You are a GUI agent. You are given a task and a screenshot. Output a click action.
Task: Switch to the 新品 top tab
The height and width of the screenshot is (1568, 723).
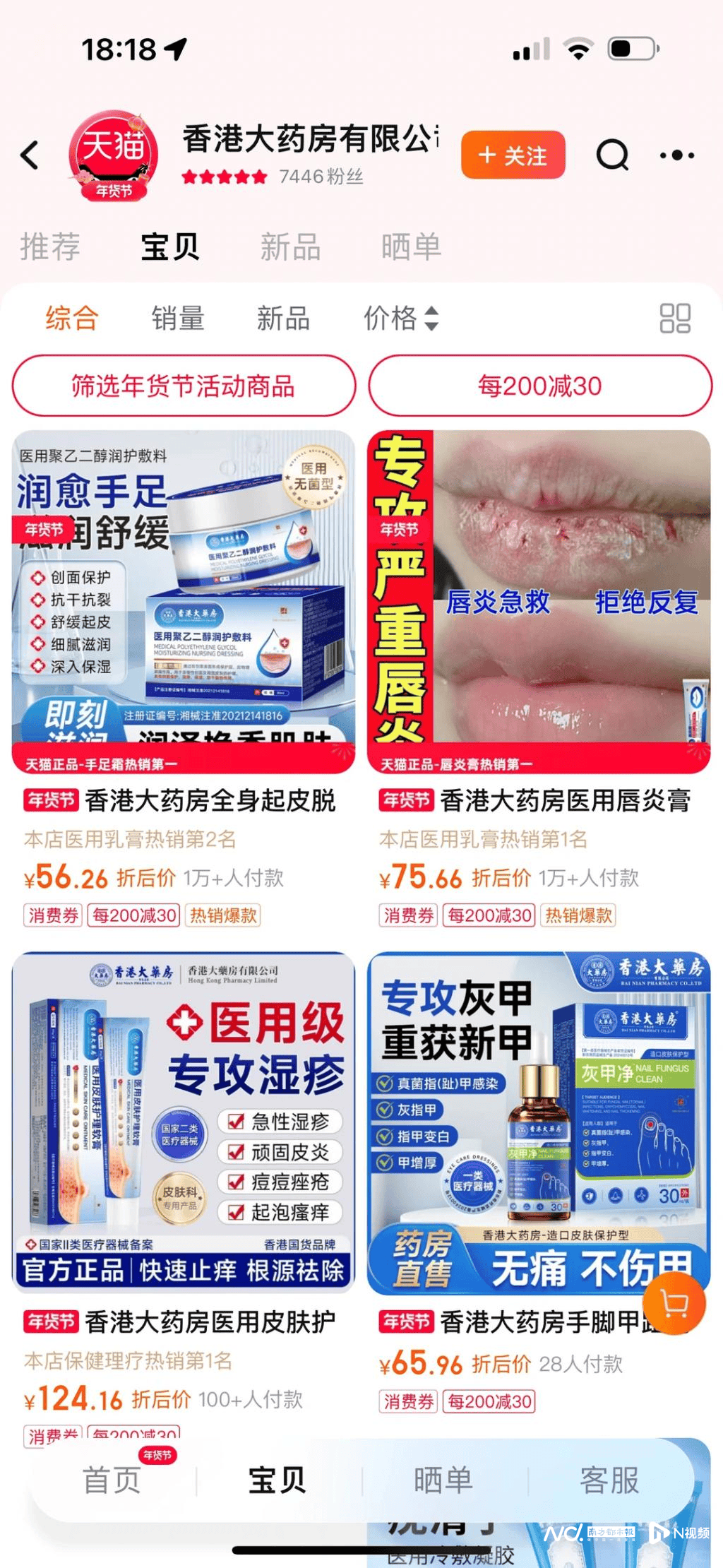point(290,247)
